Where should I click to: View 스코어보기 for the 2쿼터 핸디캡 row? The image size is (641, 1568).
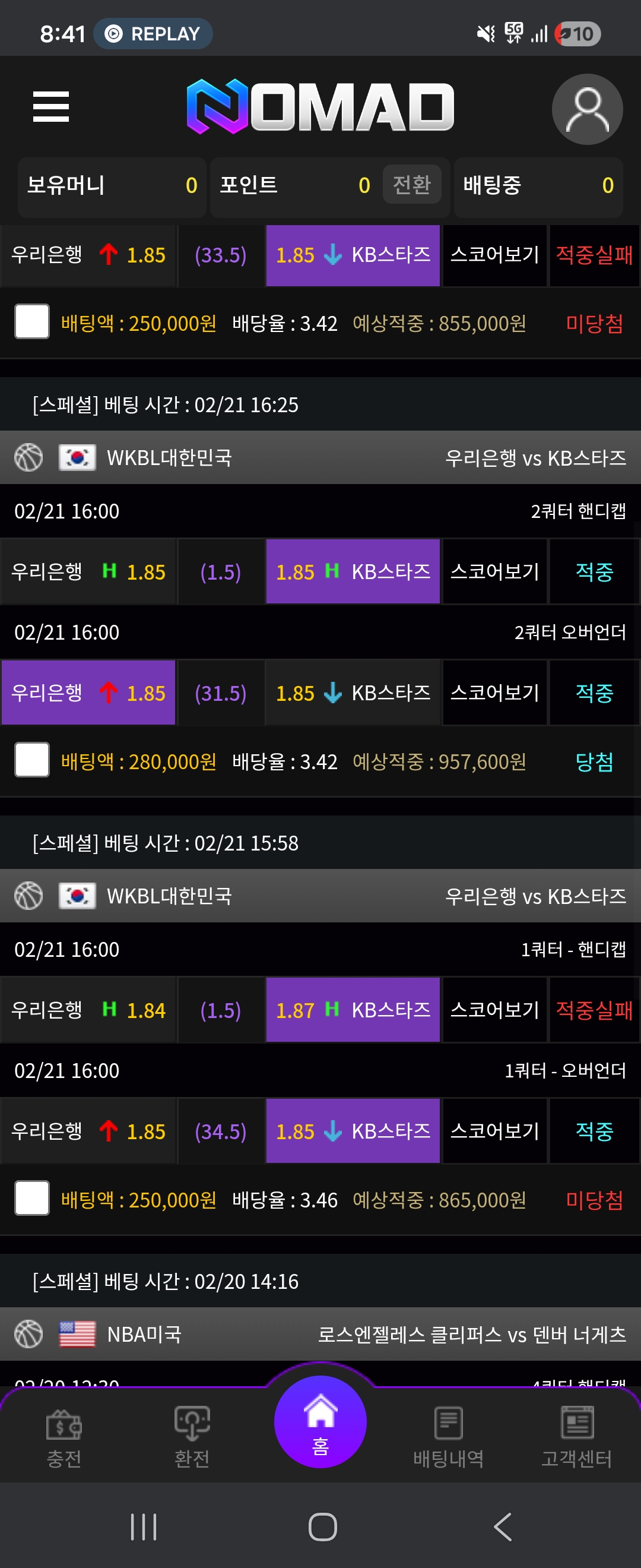pyautogui.click(x=494, y=571)
